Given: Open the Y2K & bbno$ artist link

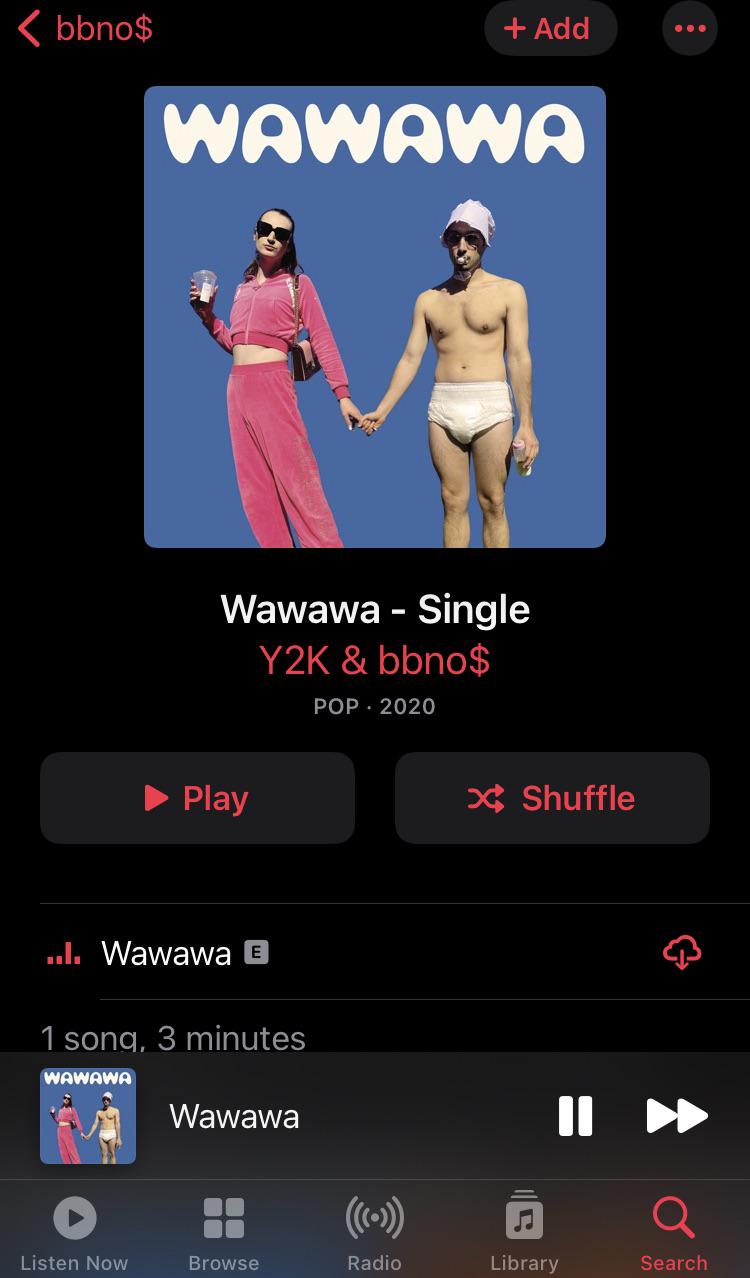Looking at the screenshot, I should [374, 660].
